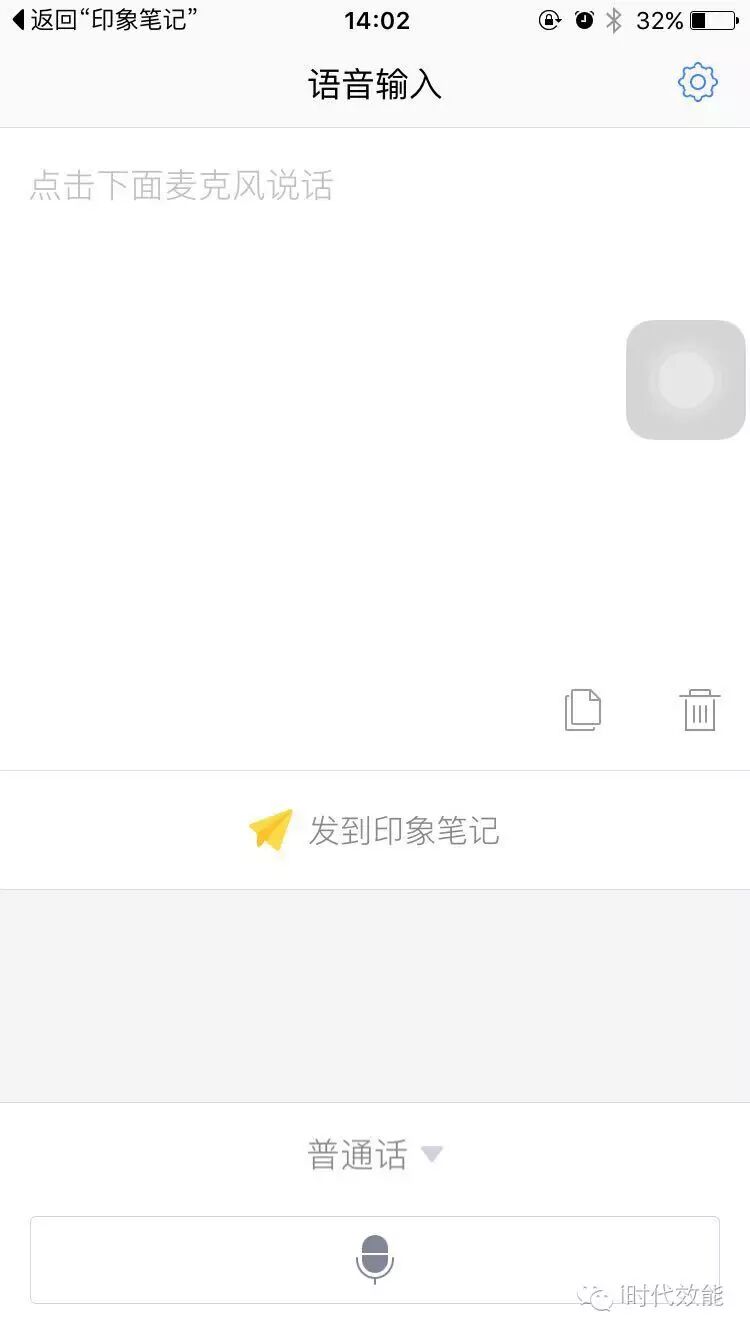Start recording with the microphone button
This screenshot has height=1334, width=750.
[x=375, y=1259]
